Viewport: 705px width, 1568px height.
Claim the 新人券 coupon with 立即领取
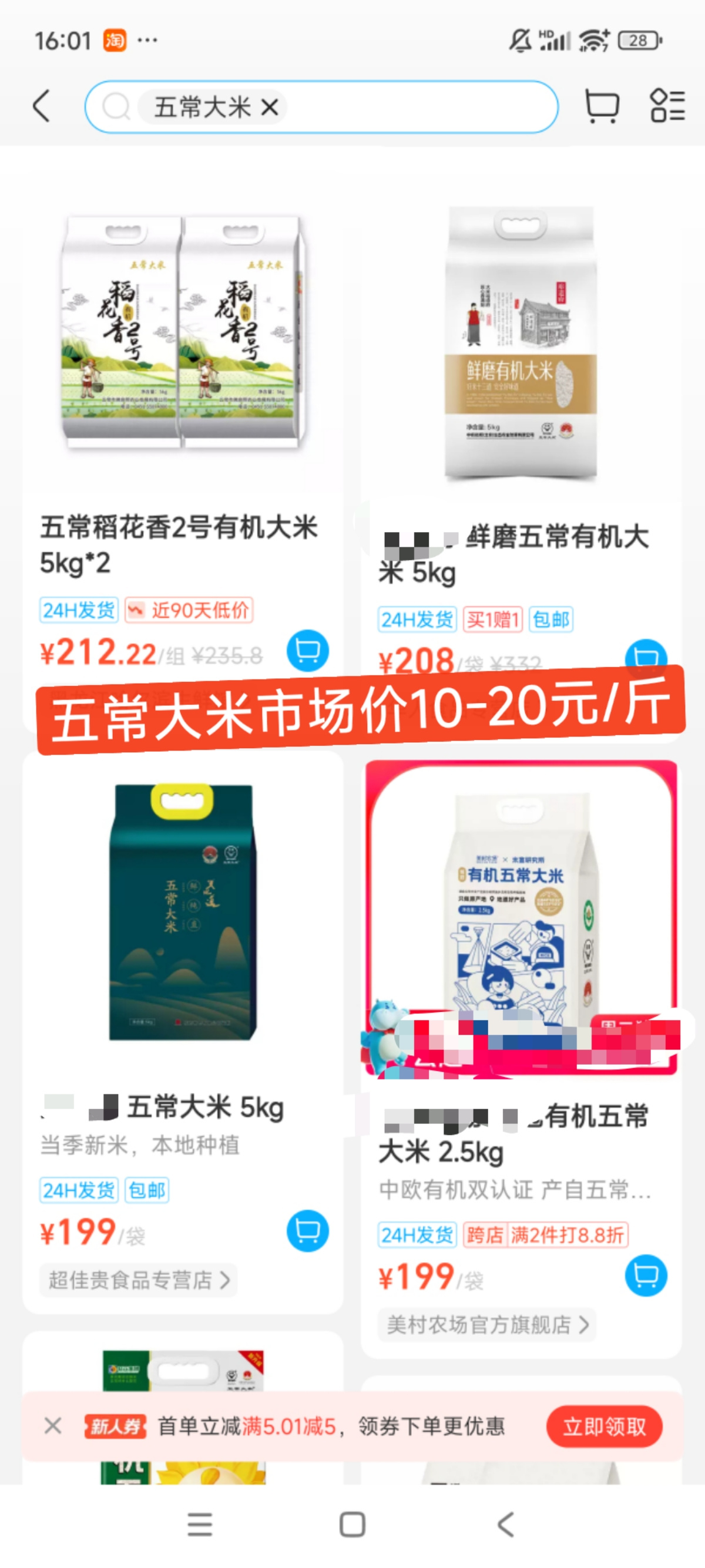603,1426
